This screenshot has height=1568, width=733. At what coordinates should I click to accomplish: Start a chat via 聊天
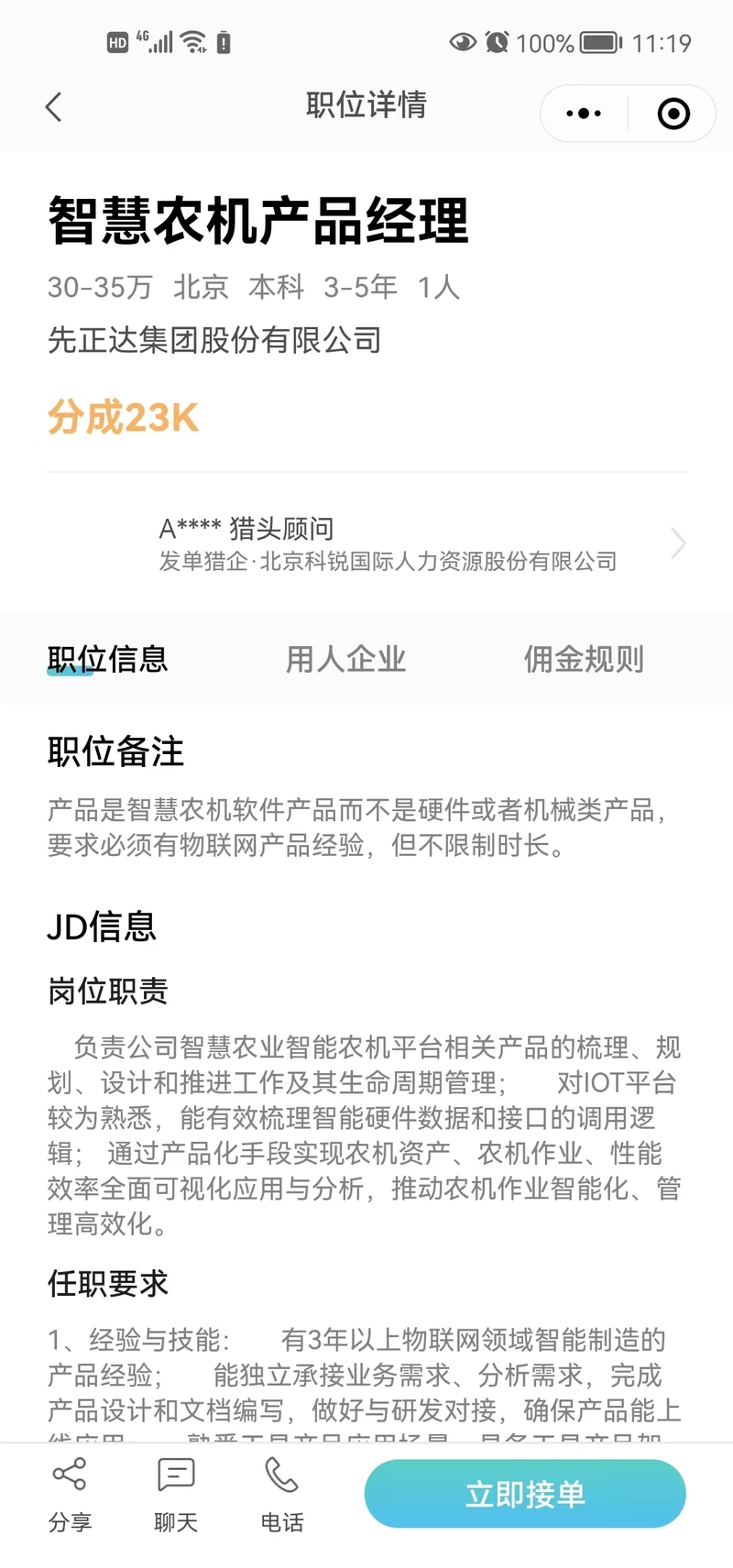176,1494
